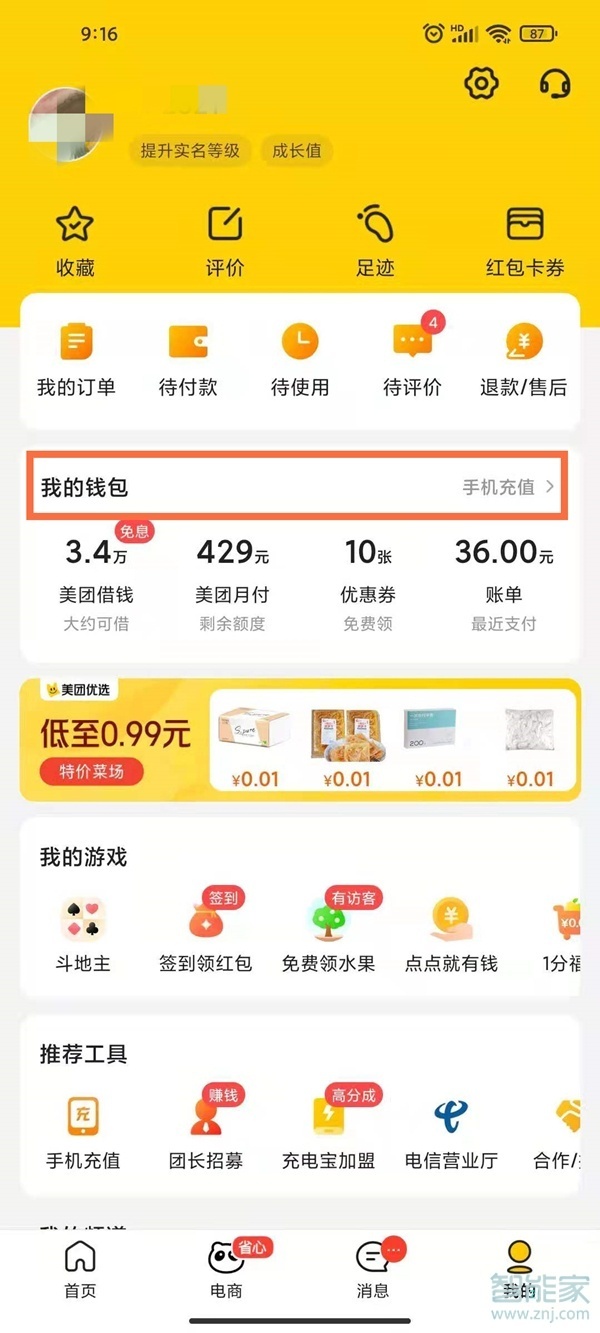Open 退款/售后
Viewport: 600px width, 1333px height.
pos(523,360)
